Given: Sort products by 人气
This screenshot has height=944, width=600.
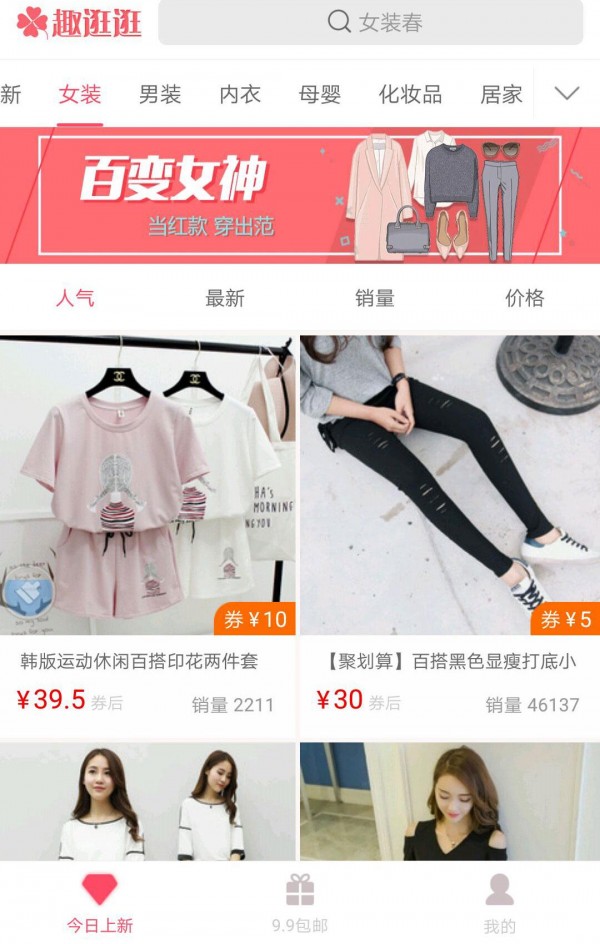Looking at the screenshot, I should (75, 298).
